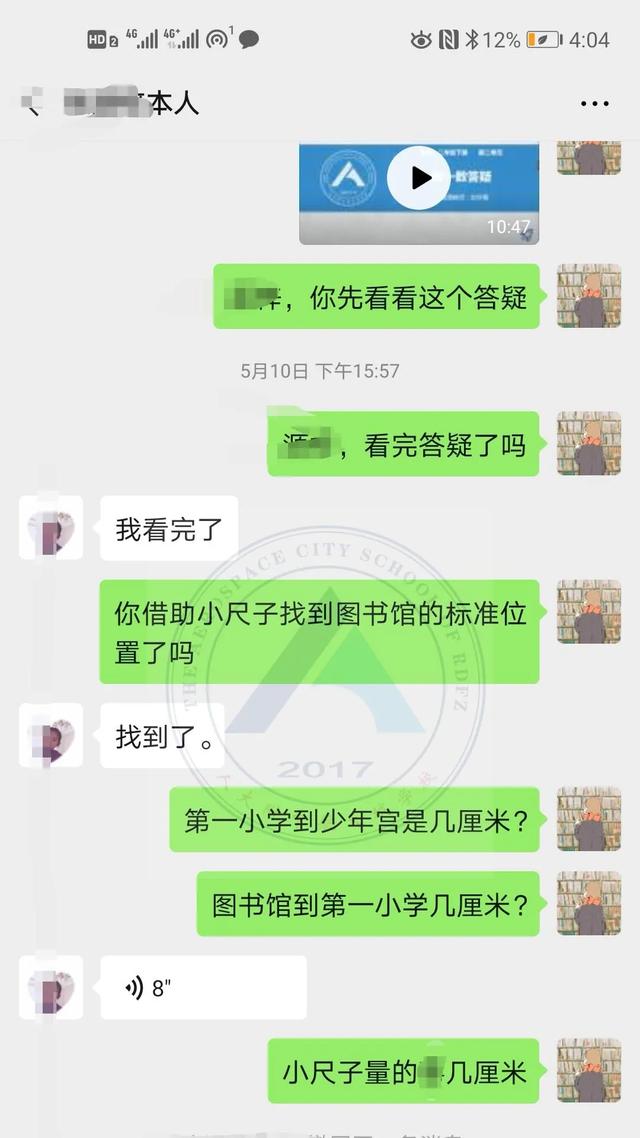The width and height of the screenshot is (640, 1138).
Task: Play the 8-second voice message
Action: pos(202,988)
